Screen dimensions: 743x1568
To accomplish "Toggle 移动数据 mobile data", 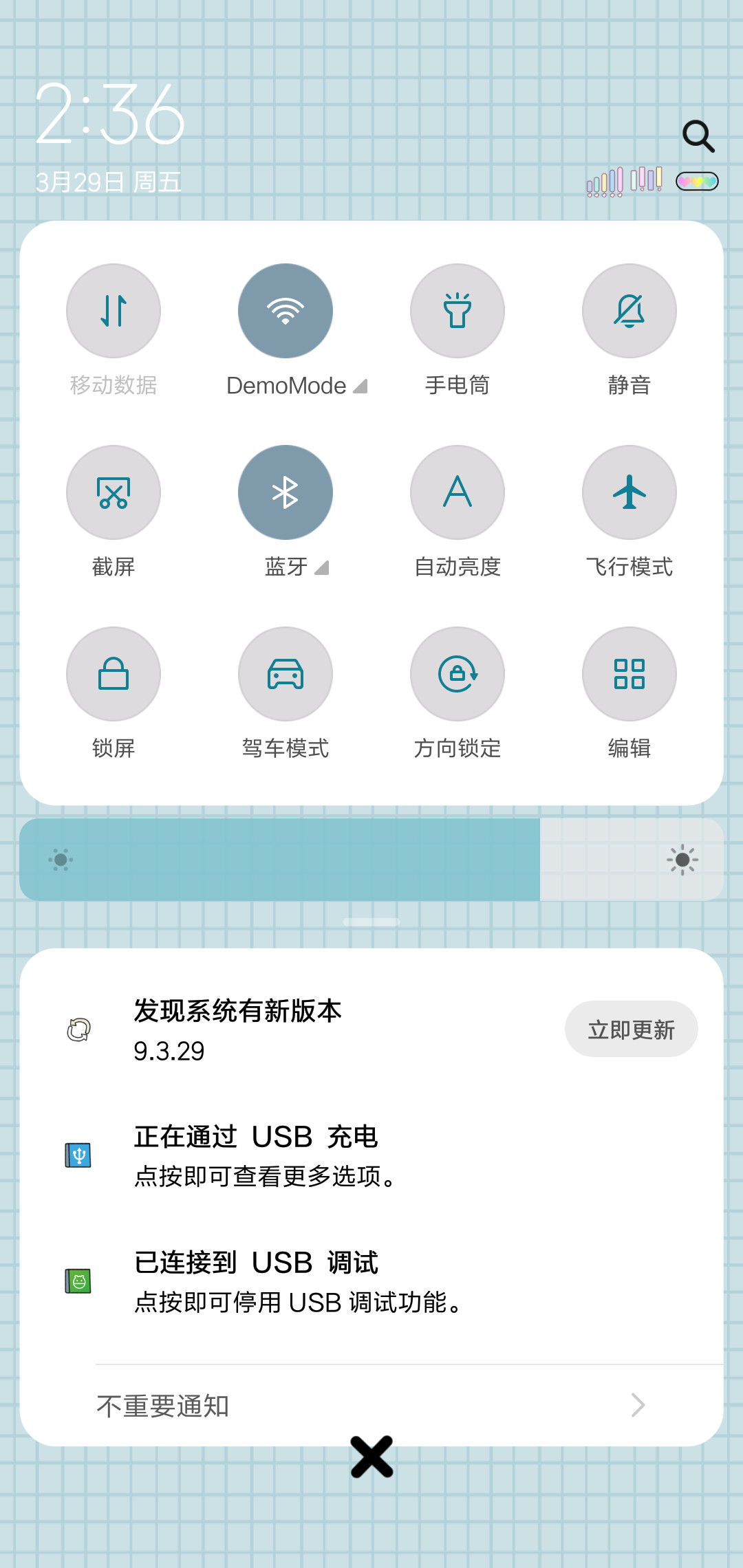I will click(114, 311).
